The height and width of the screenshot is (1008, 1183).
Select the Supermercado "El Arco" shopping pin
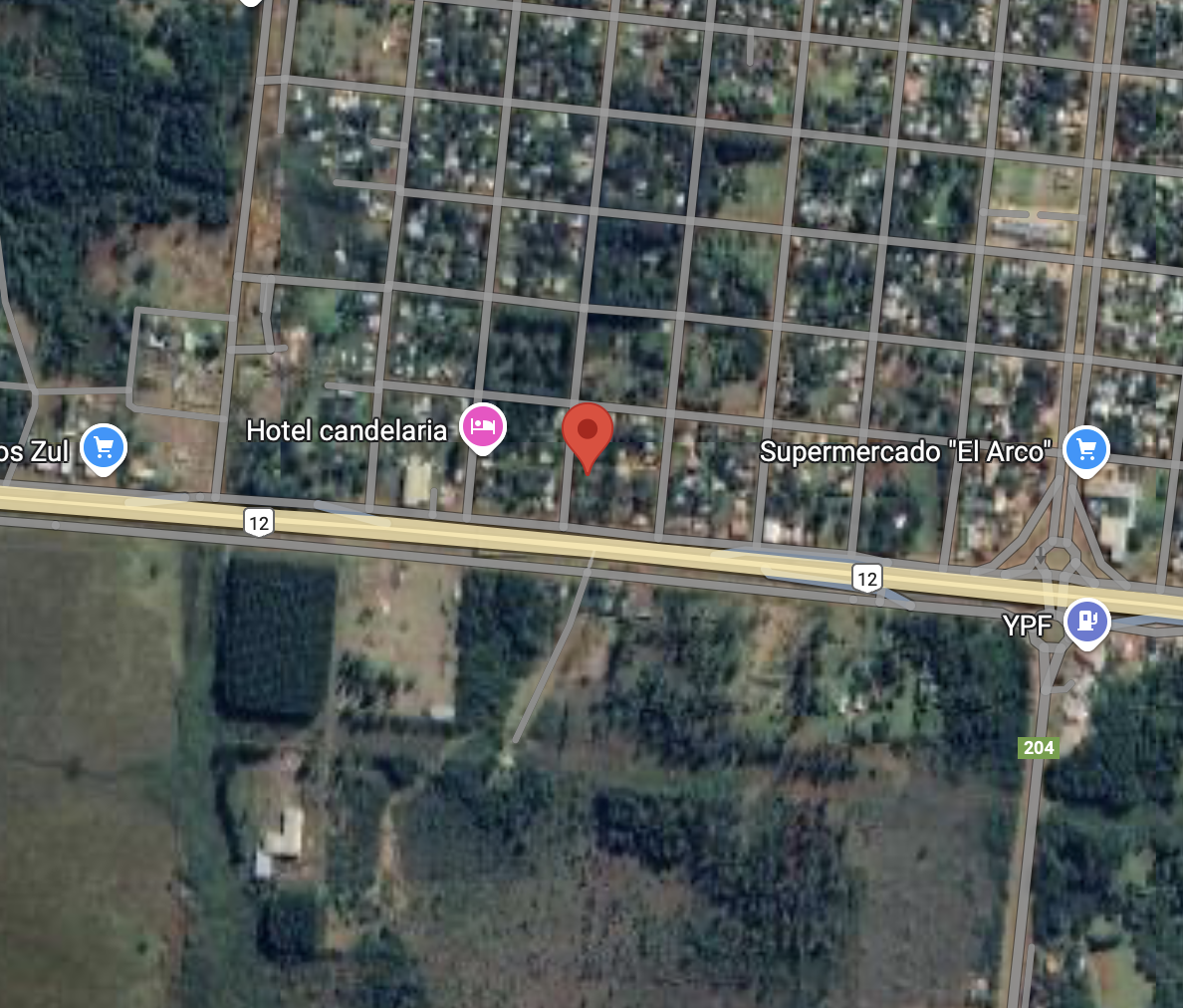pos(1086,449)
